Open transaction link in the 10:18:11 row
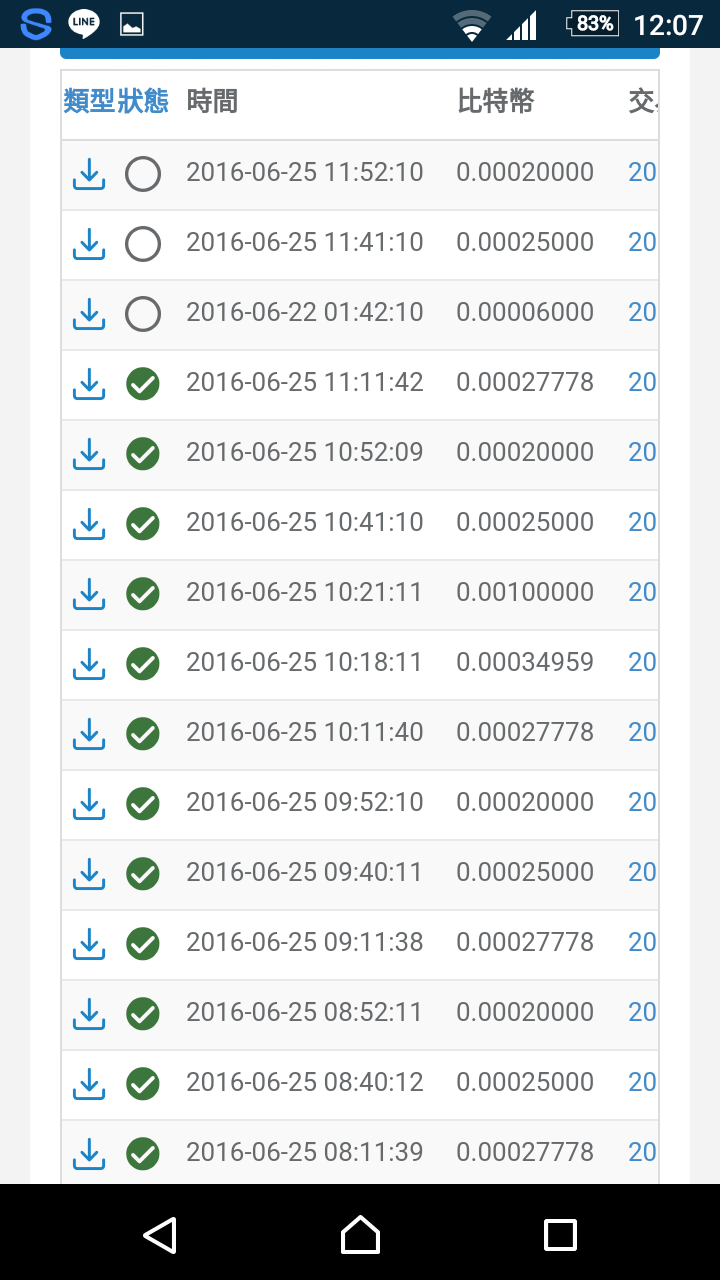 click(643, 662)
